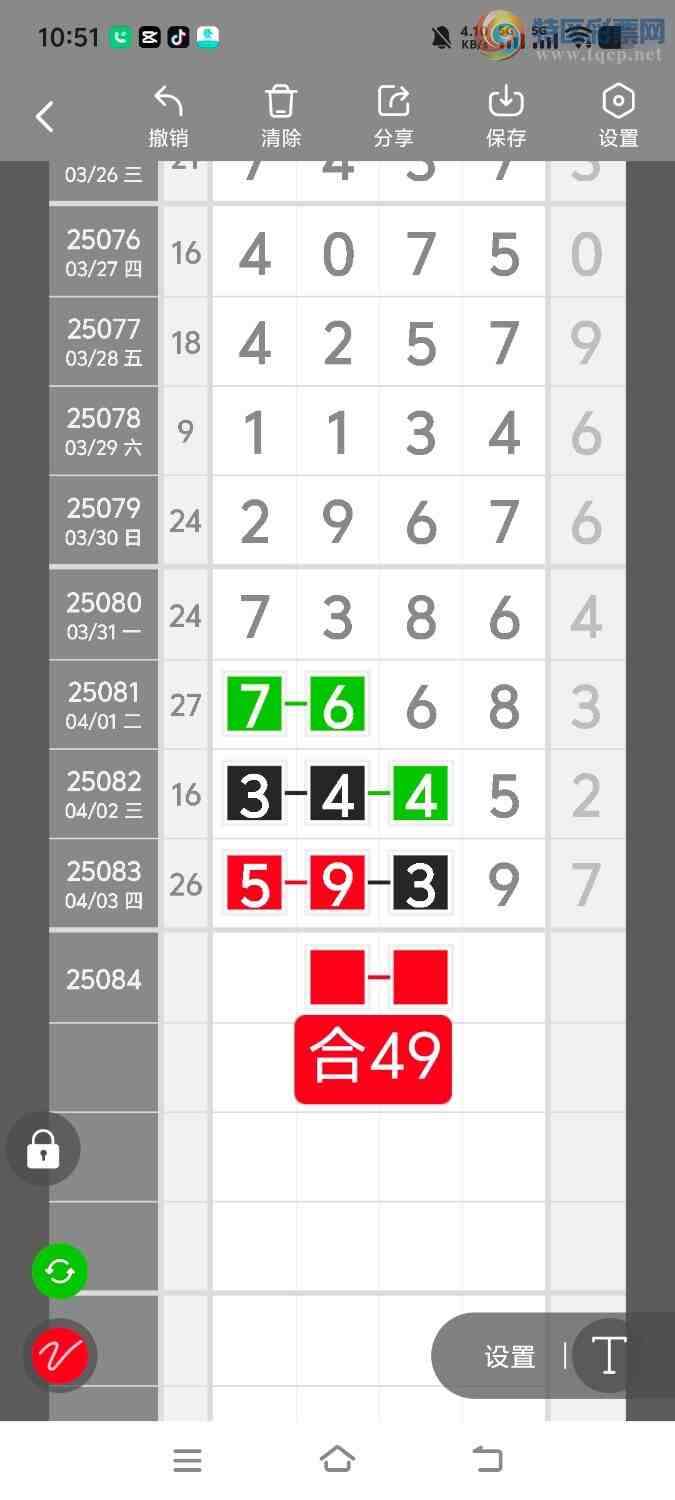
Task: Tap the 合49 red label
Action: pos(373,1059)
